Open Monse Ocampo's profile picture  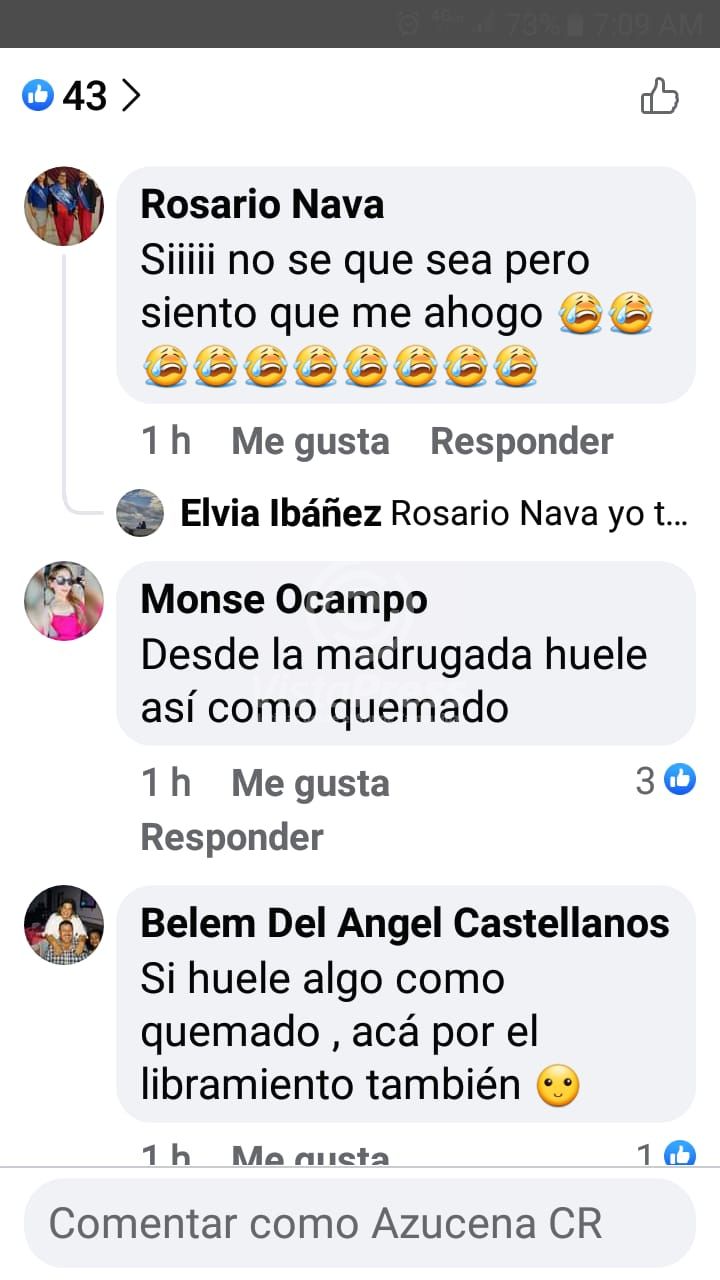pyautogui.click(x=64, y=601)
